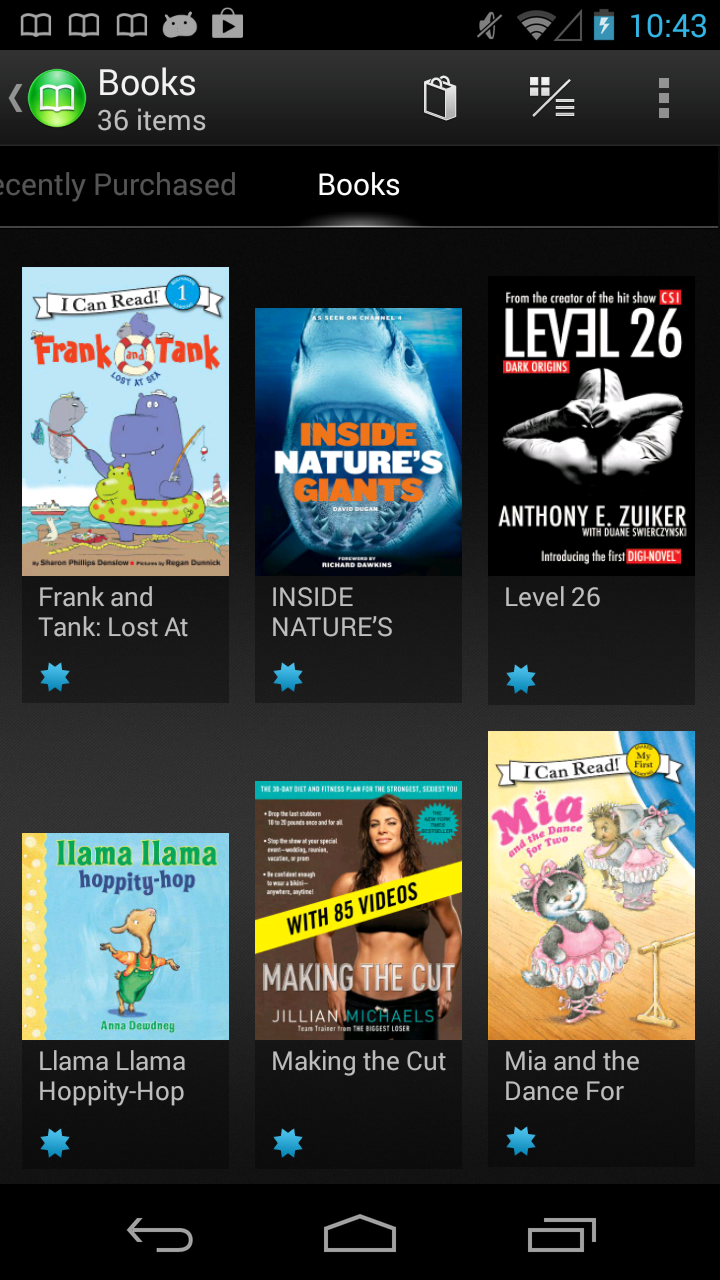Select the Books tab
The image size is (720, 1280).
pyautogui.click(x=358, y=185)
